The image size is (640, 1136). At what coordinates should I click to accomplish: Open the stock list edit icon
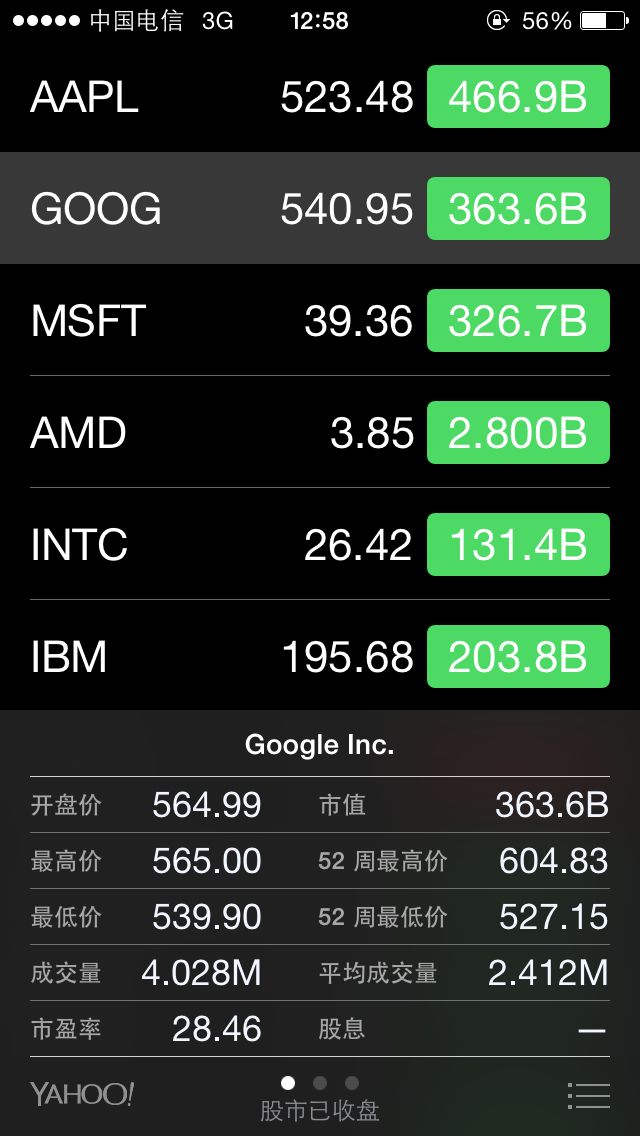point(588,1095)
